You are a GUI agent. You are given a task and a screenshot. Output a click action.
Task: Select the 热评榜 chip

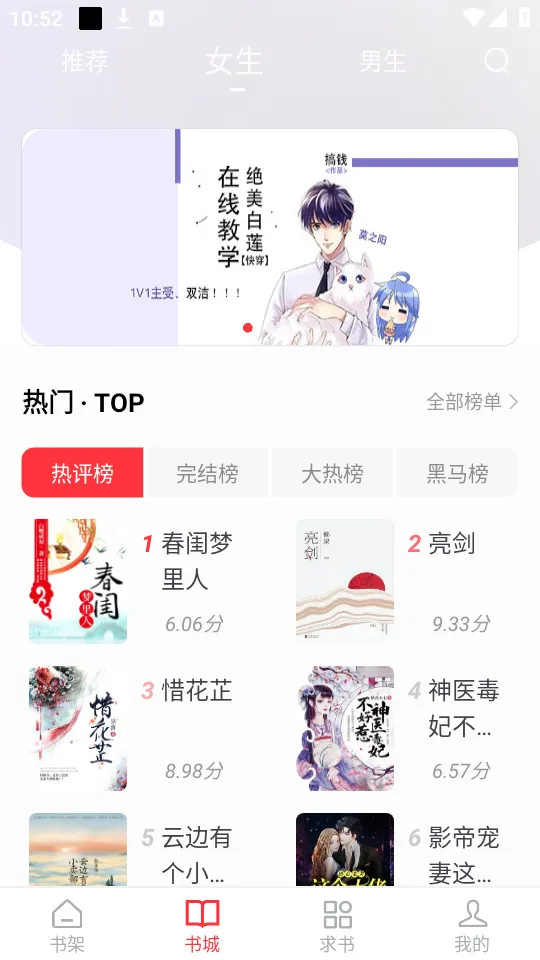[83, 473]
